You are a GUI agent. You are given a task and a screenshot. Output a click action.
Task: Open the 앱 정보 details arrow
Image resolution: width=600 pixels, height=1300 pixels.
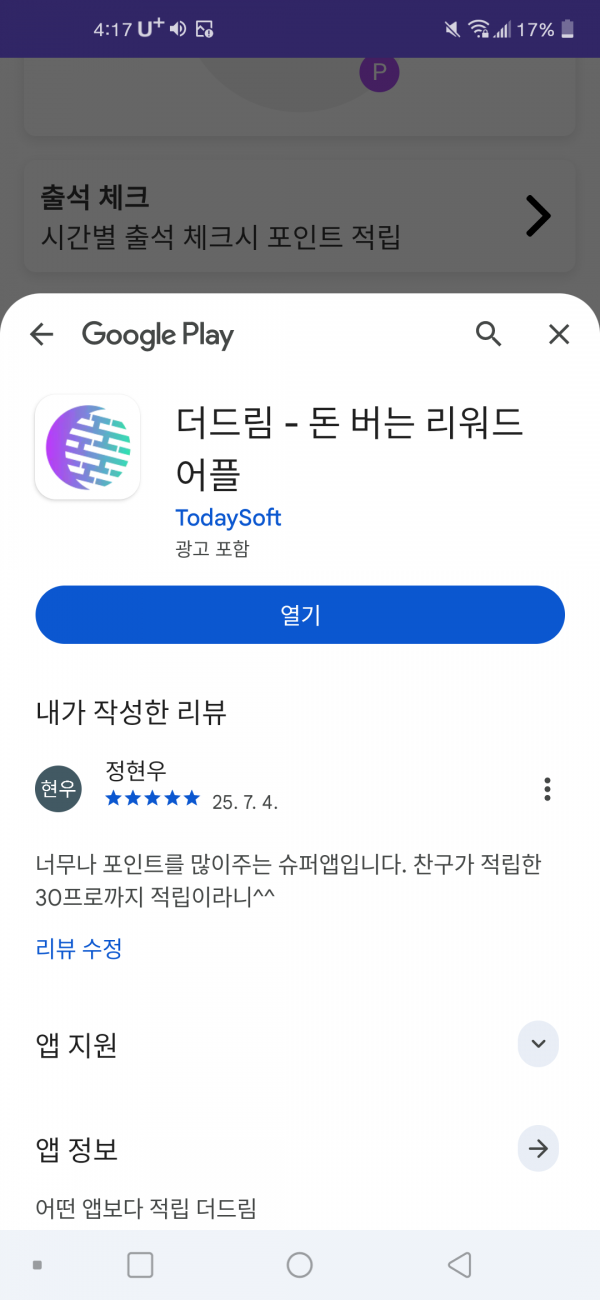click(x=538, y=1149)
